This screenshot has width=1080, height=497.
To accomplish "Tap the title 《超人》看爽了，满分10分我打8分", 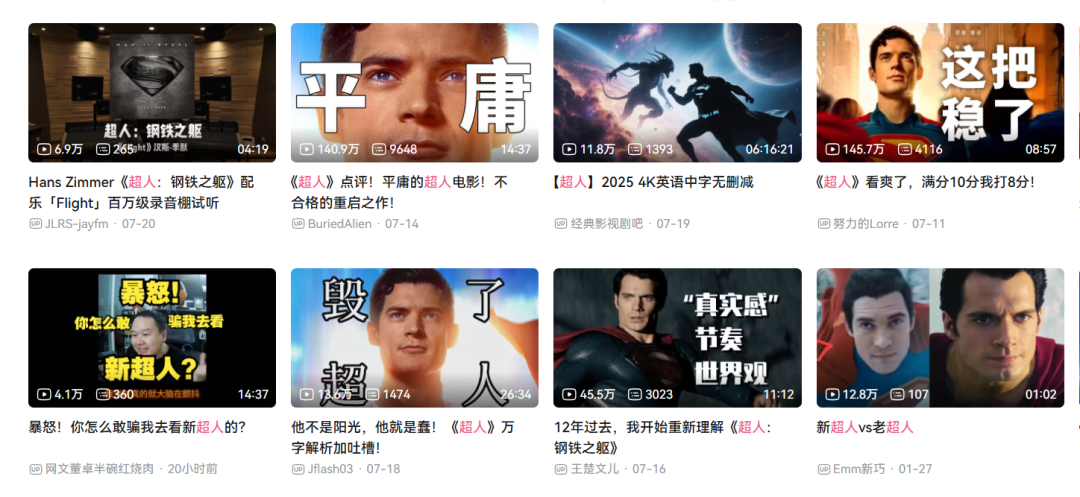I will (x=925, y=182).
